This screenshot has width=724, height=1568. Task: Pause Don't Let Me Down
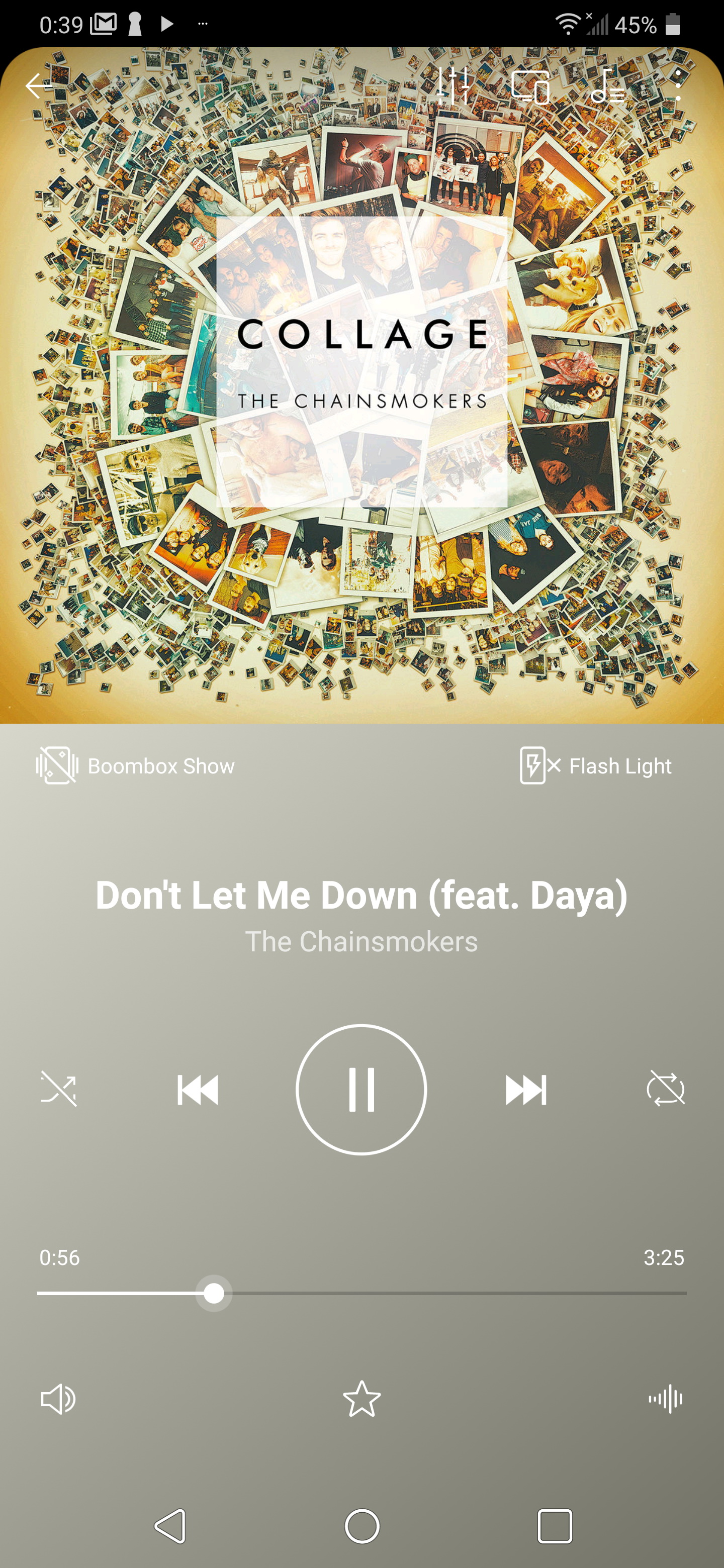tap(361, 1090)
